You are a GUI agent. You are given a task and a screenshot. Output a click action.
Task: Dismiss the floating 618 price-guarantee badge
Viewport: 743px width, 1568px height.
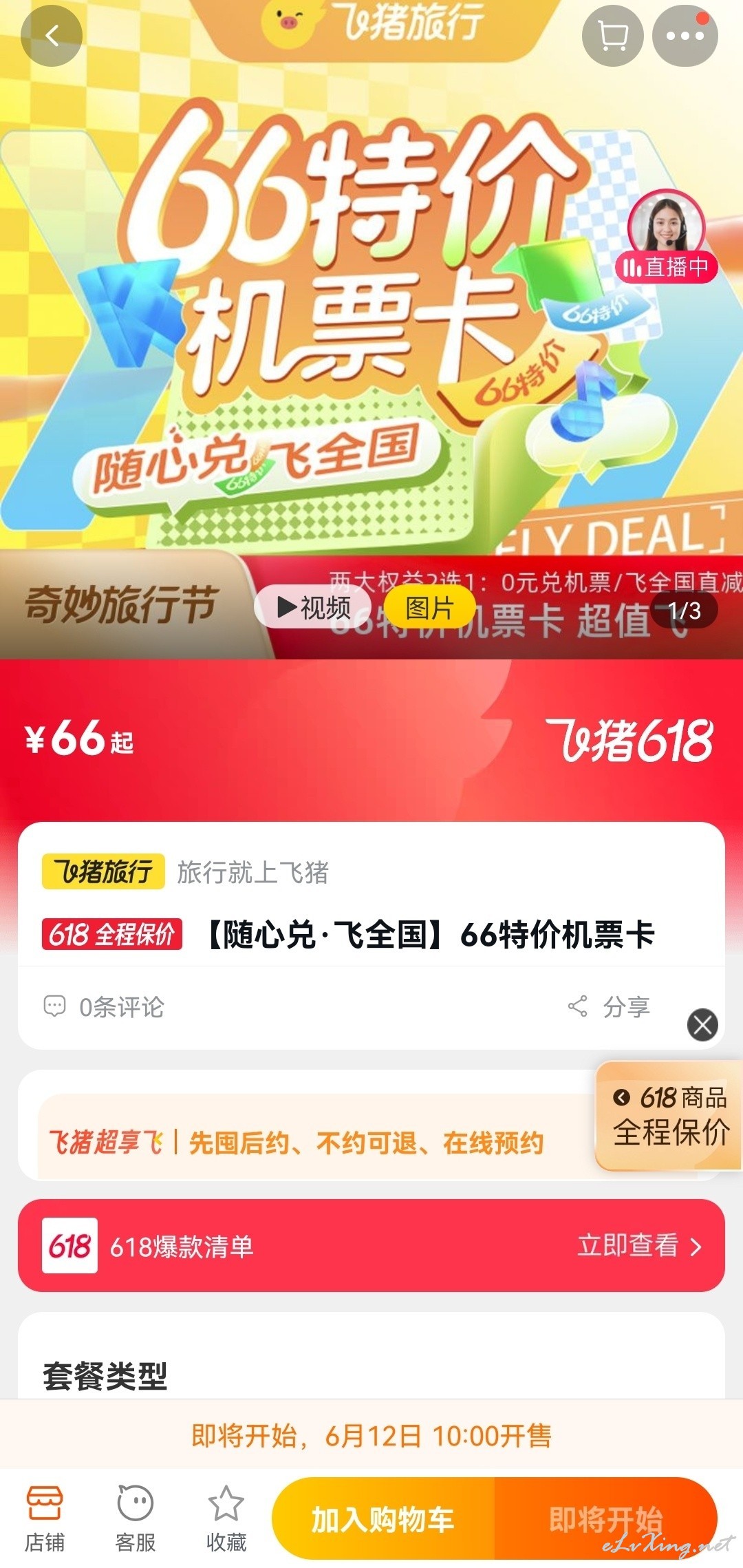(702, 1025)
